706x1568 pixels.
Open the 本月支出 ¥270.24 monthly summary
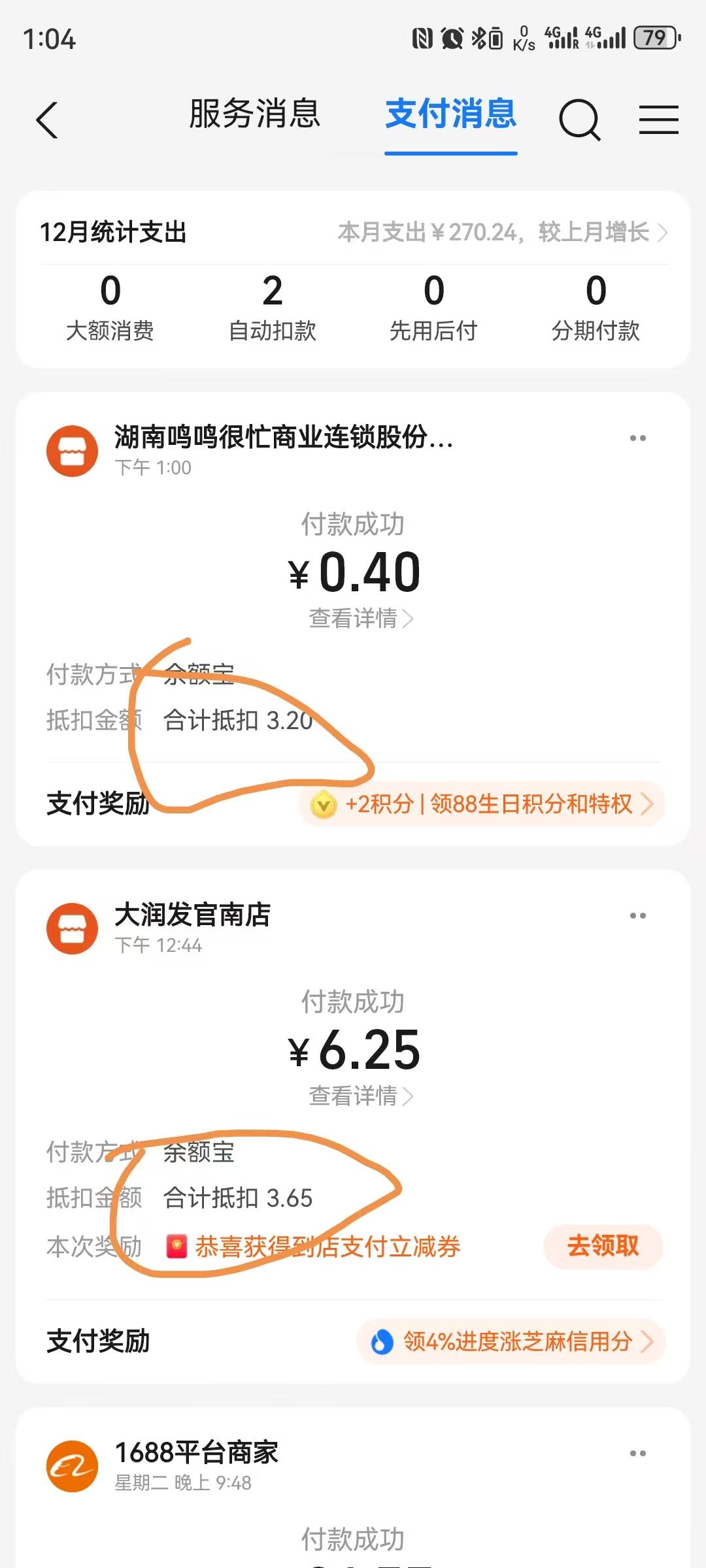click(x=502, y=232)
